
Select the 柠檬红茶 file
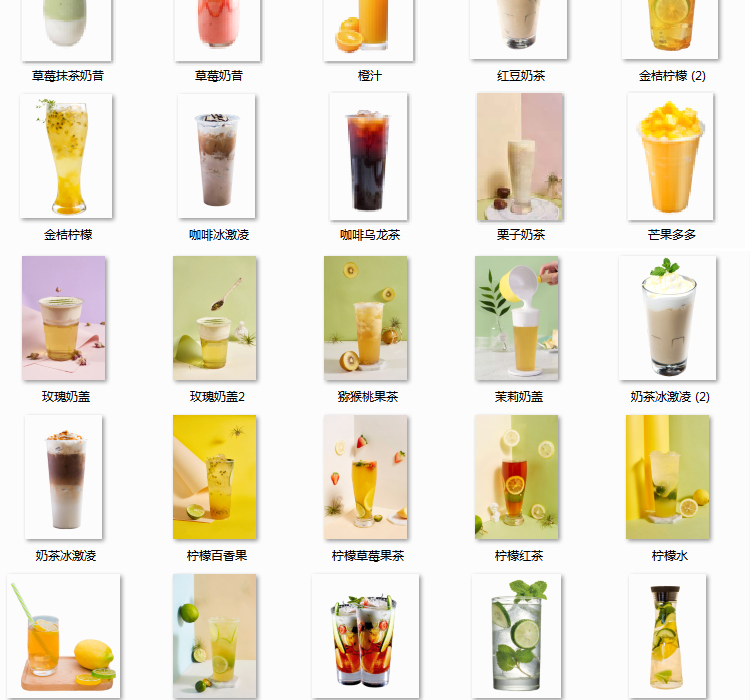(x=518, y=477)
